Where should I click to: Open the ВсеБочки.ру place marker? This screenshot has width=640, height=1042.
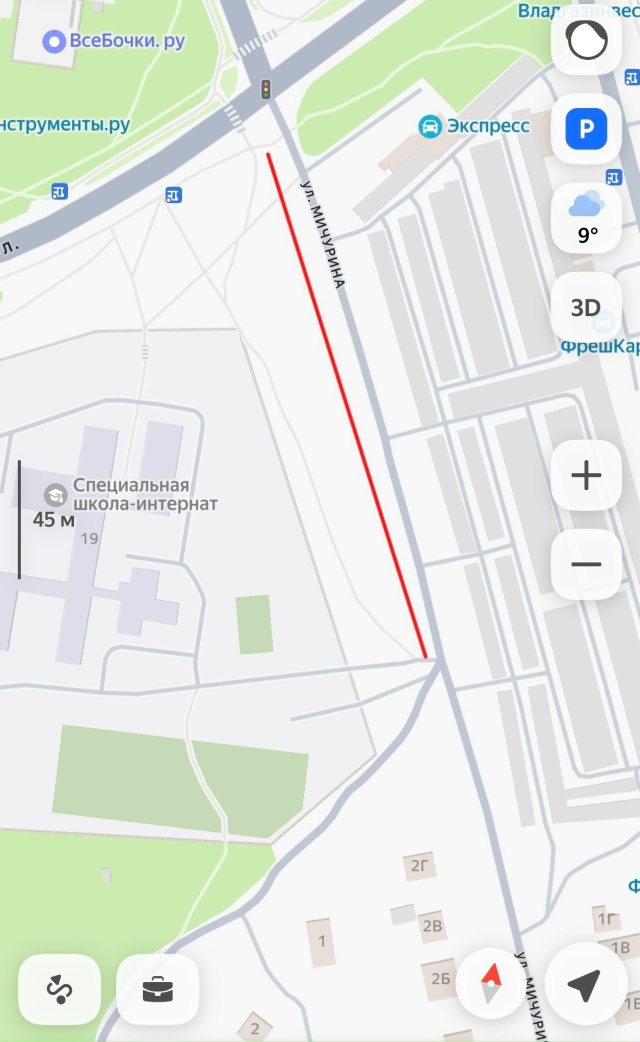pos(53,41)
